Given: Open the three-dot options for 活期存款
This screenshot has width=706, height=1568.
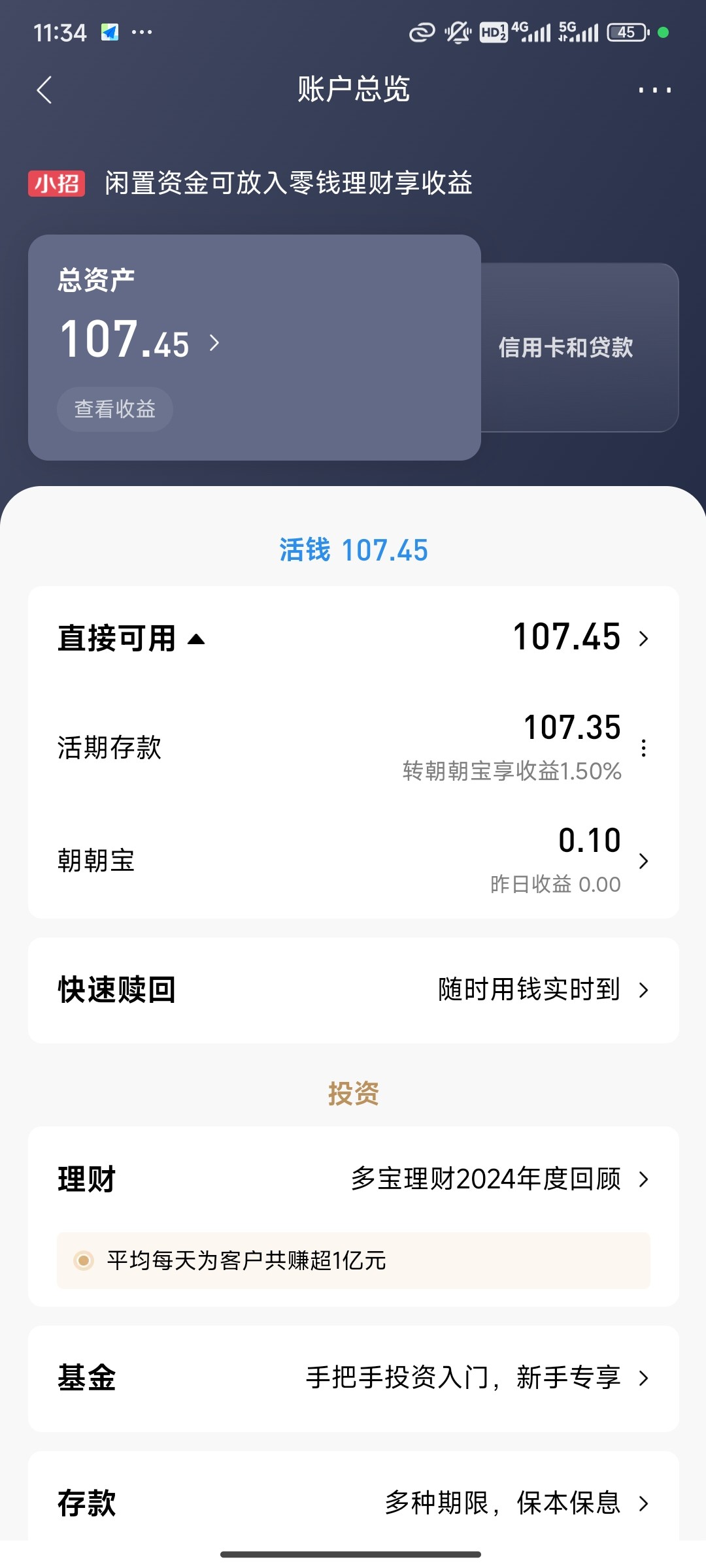Looking at the screenshot, I should (x=644, y=748).
